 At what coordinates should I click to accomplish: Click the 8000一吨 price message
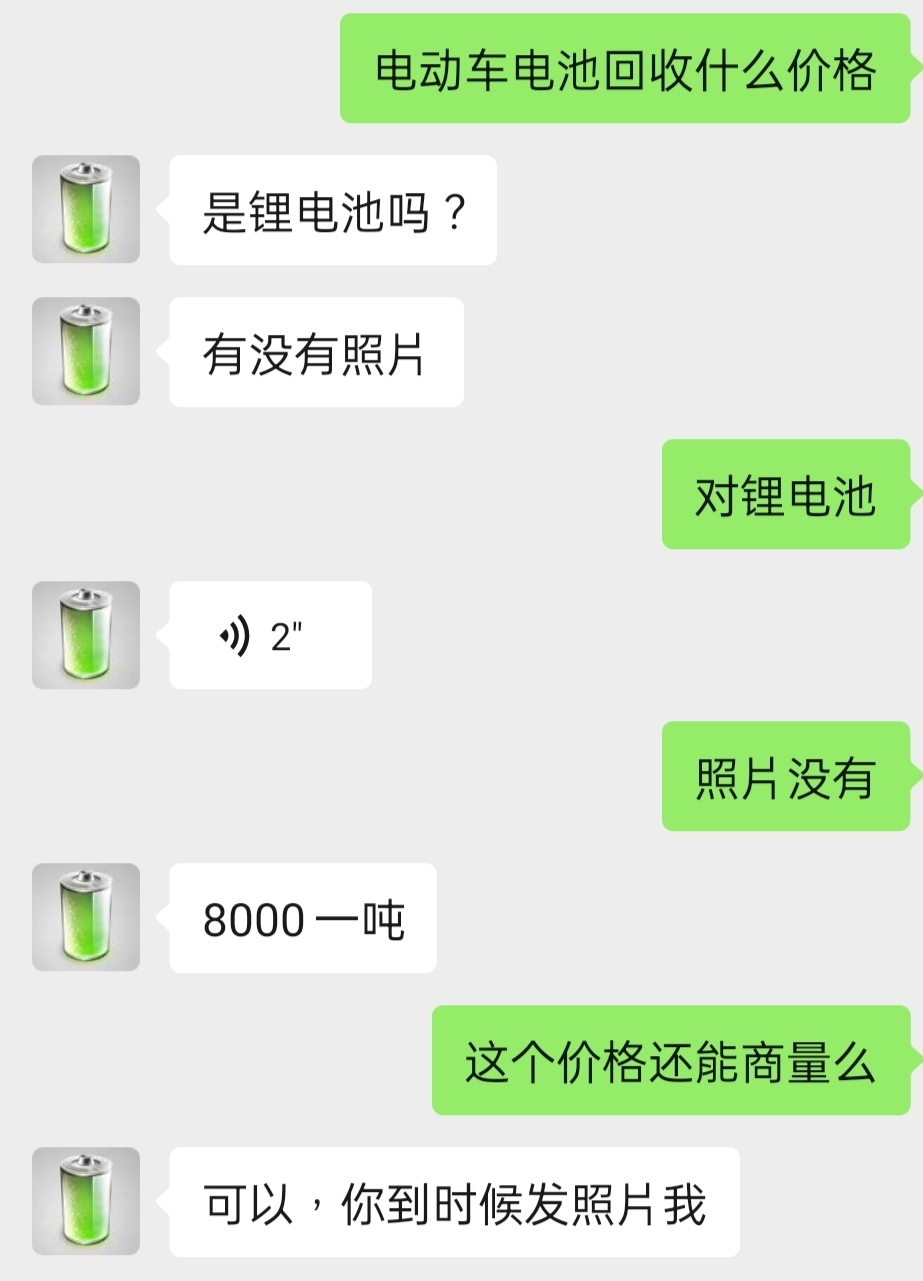pyautogui.click(x=302, y=917)
